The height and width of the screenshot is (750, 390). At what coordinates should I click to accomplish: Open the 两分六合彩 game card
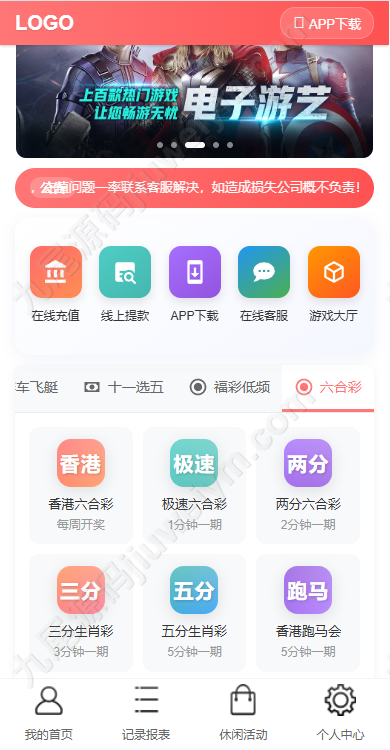click(308, 485)
